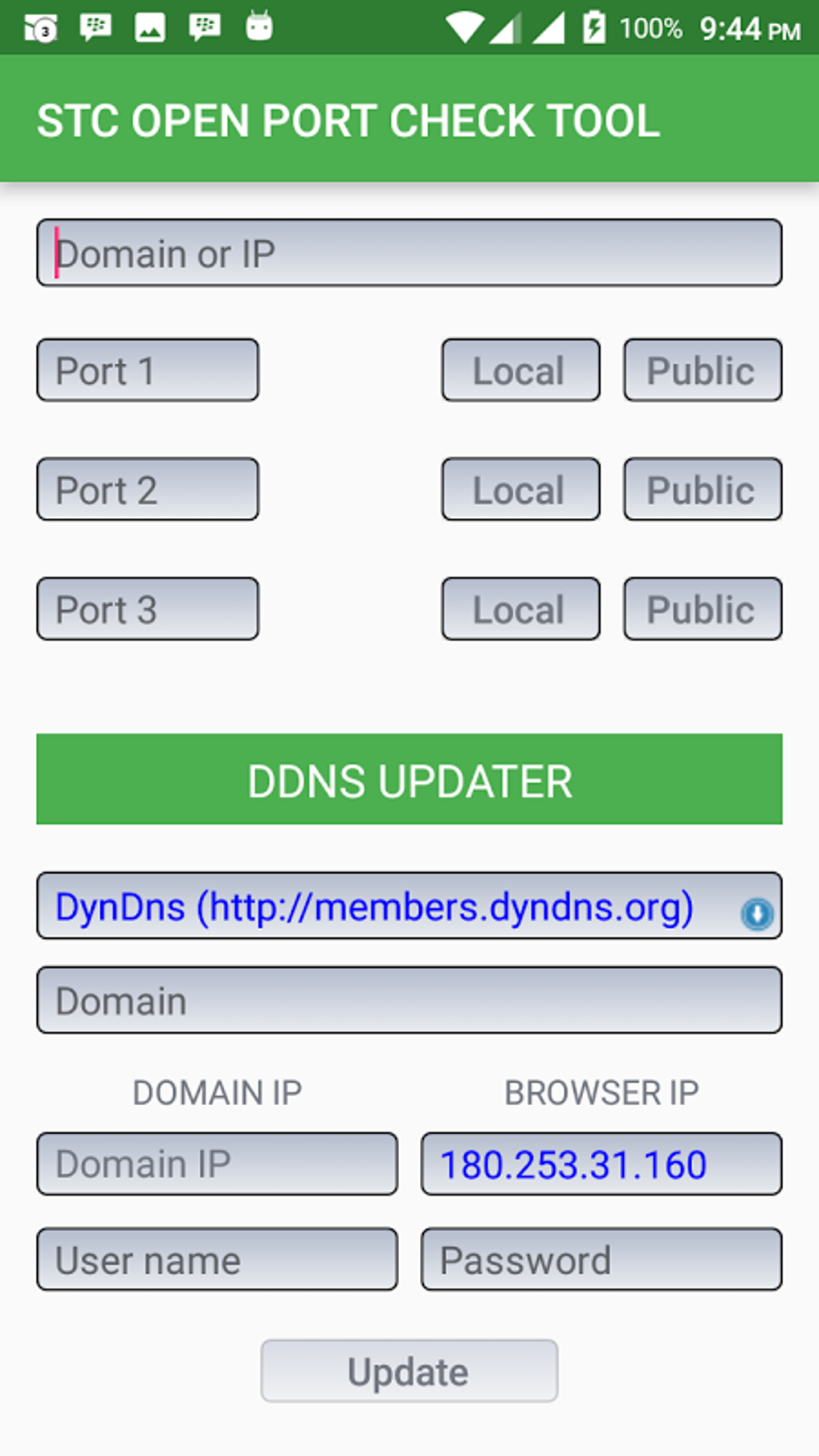Tap the Update button

(409, 1371)
